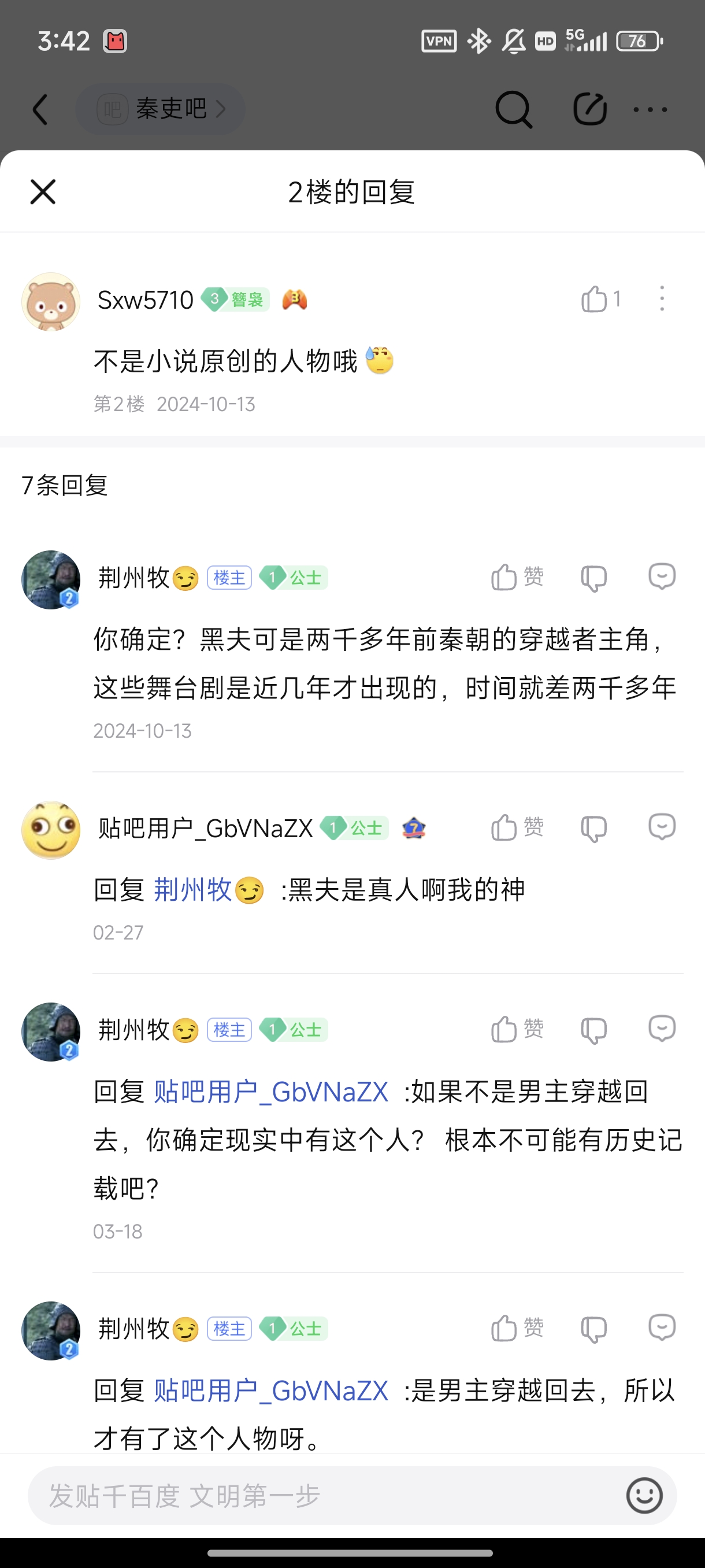Reply to 荆州牧's comment dated 2024-10-13
Screen dimensions: 705x1568
pos(662,576)
